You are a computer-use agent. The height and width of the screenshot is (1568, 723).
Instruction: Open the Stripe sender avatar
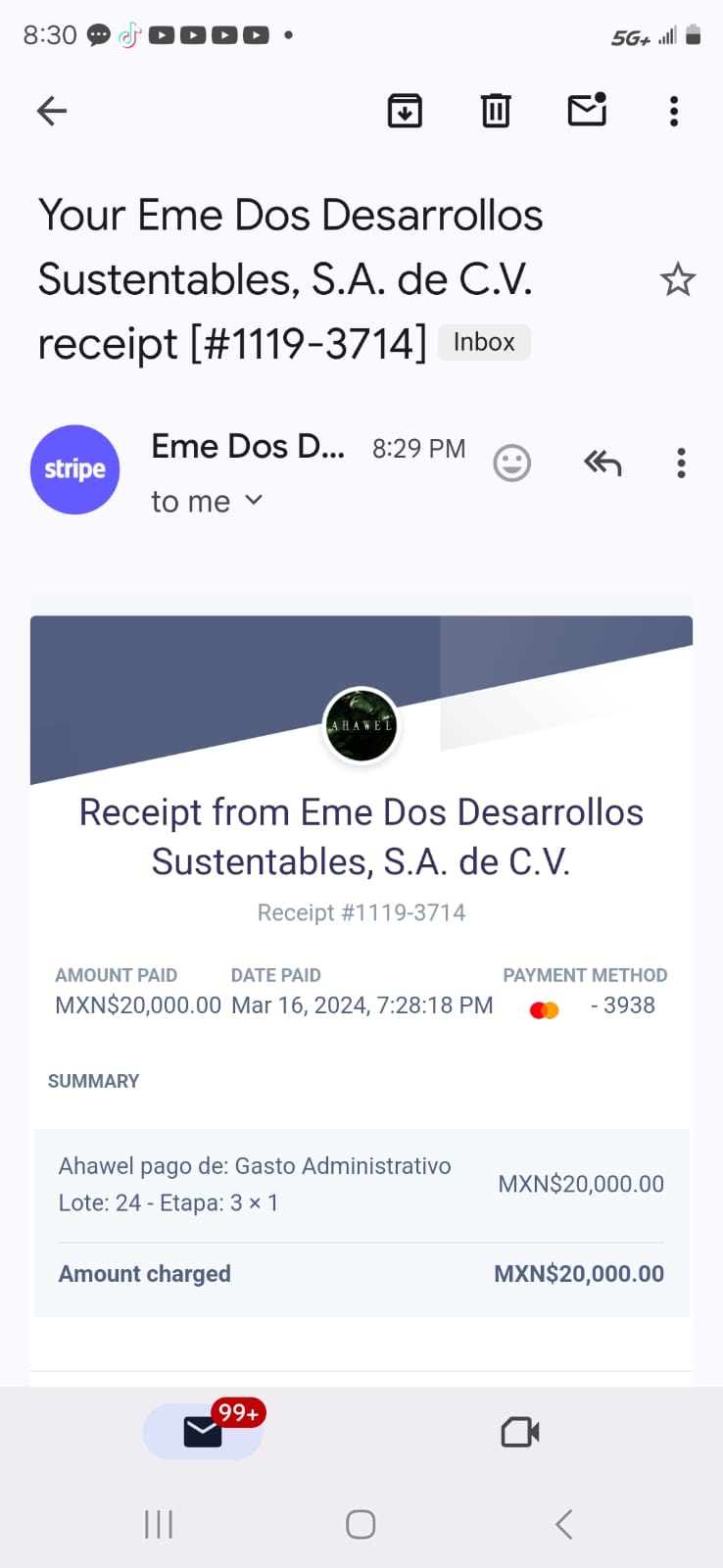(x=74, y=469)
